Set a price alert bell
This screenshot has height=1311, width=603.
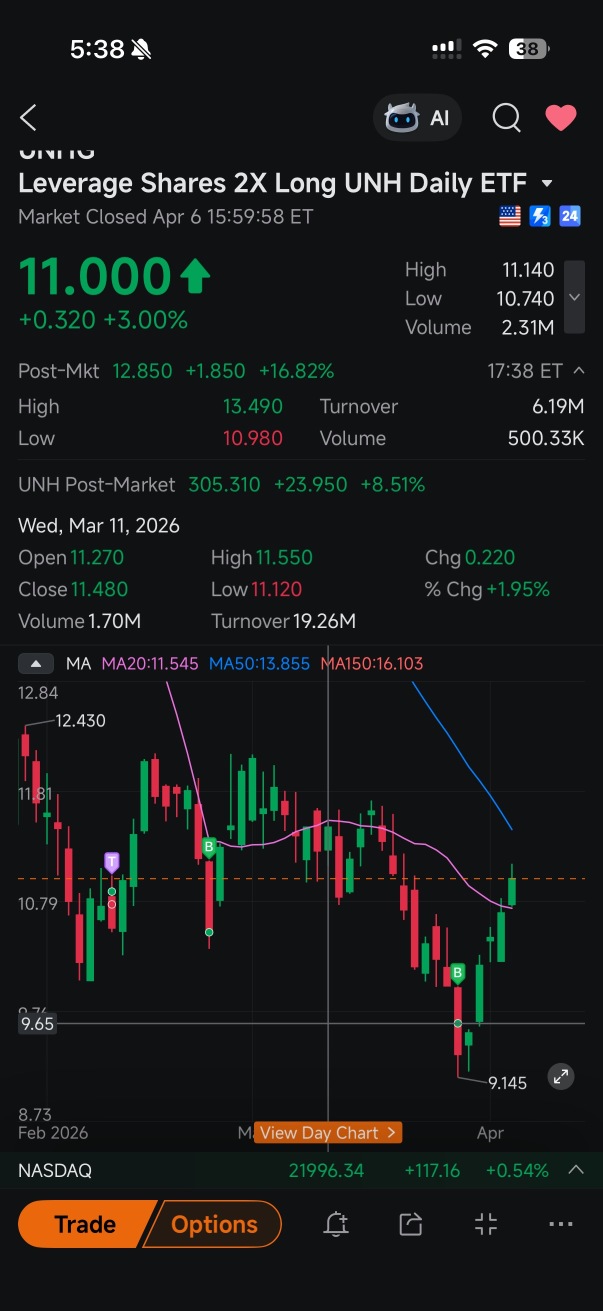tap(336, 1224)
